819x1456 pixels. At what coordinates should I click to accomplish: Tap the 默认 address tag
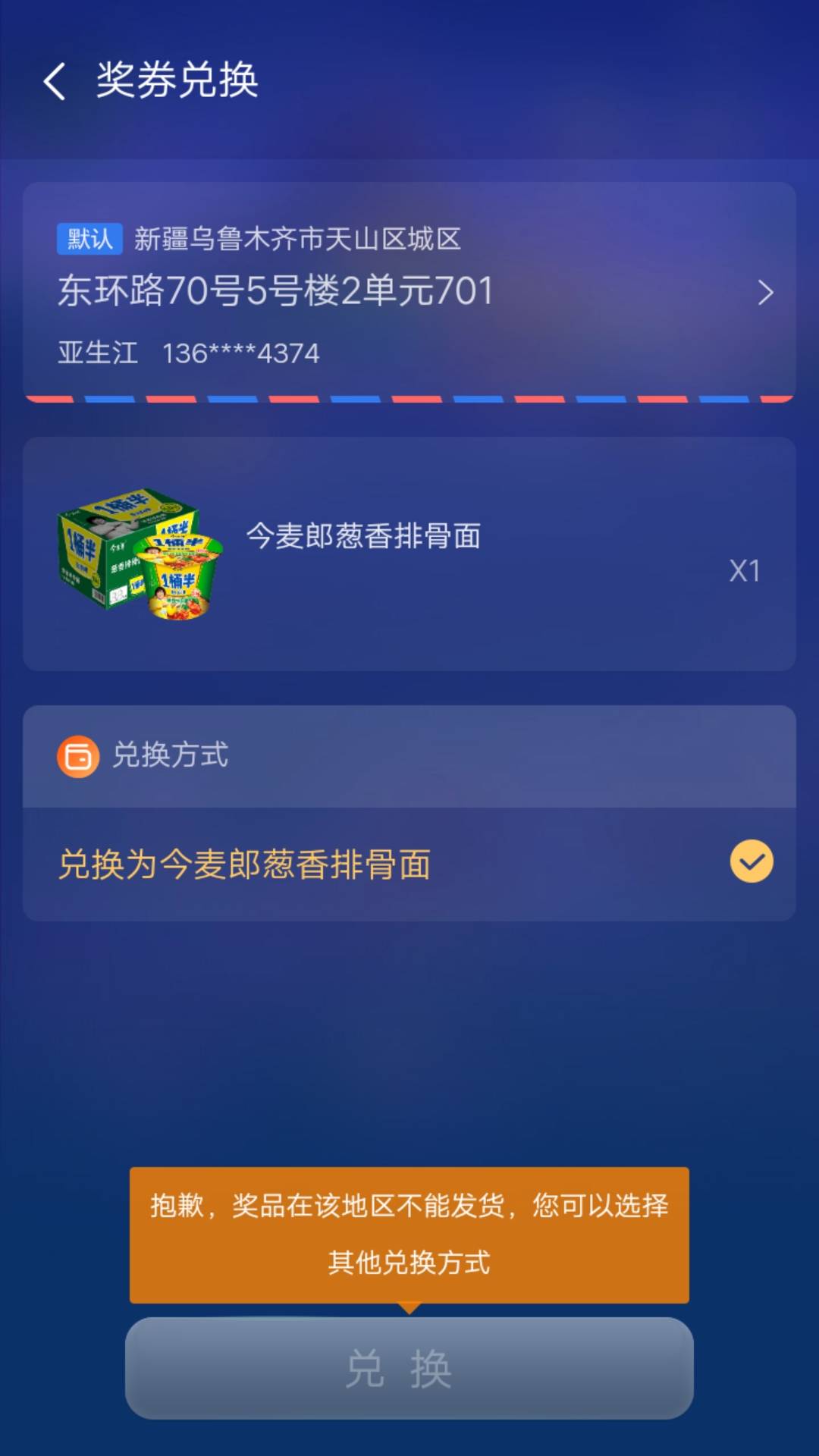pyautogui.click(x=89, y=239)
